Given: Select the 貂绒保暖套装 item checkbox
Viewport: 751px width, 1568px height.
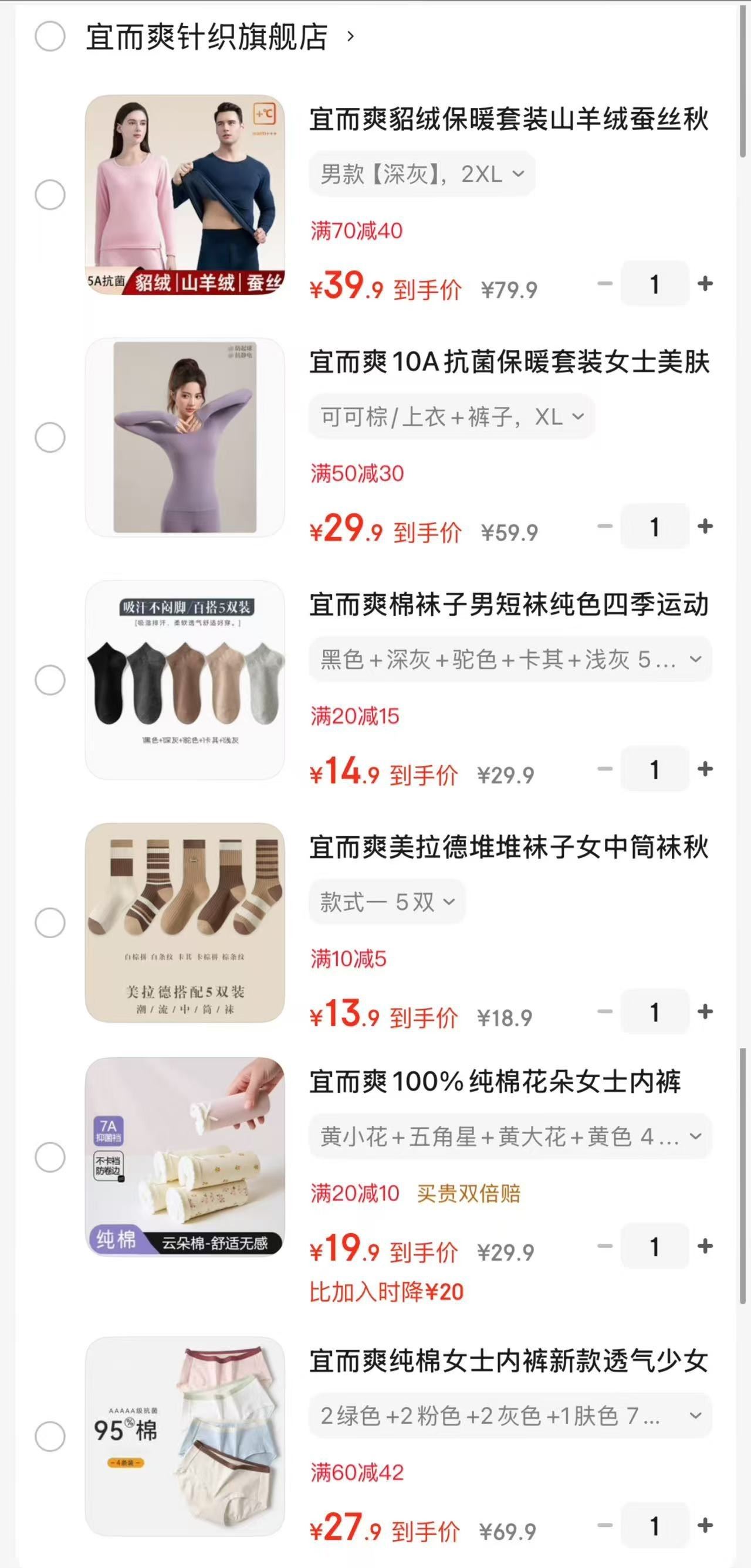Looking at the screenshot, I should pos(50,195).
